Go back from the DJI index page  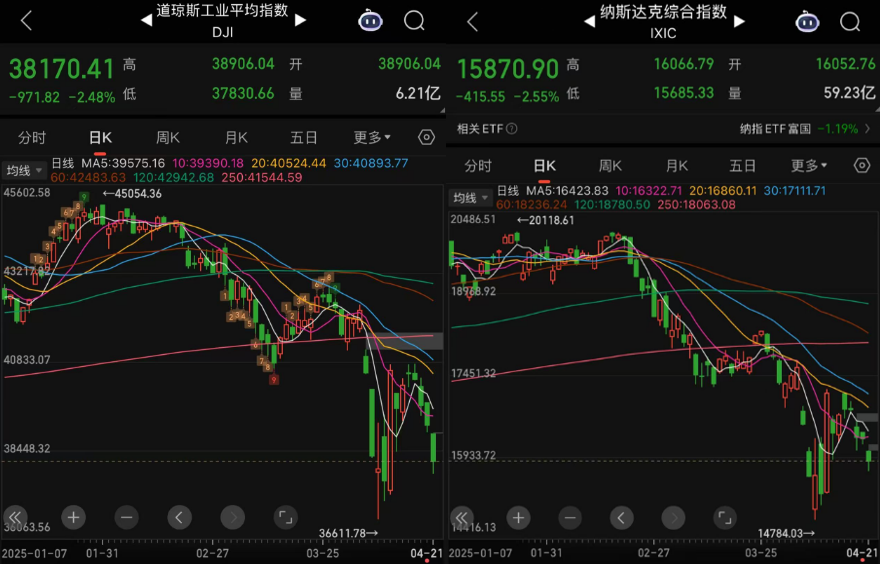coord(26,20)
